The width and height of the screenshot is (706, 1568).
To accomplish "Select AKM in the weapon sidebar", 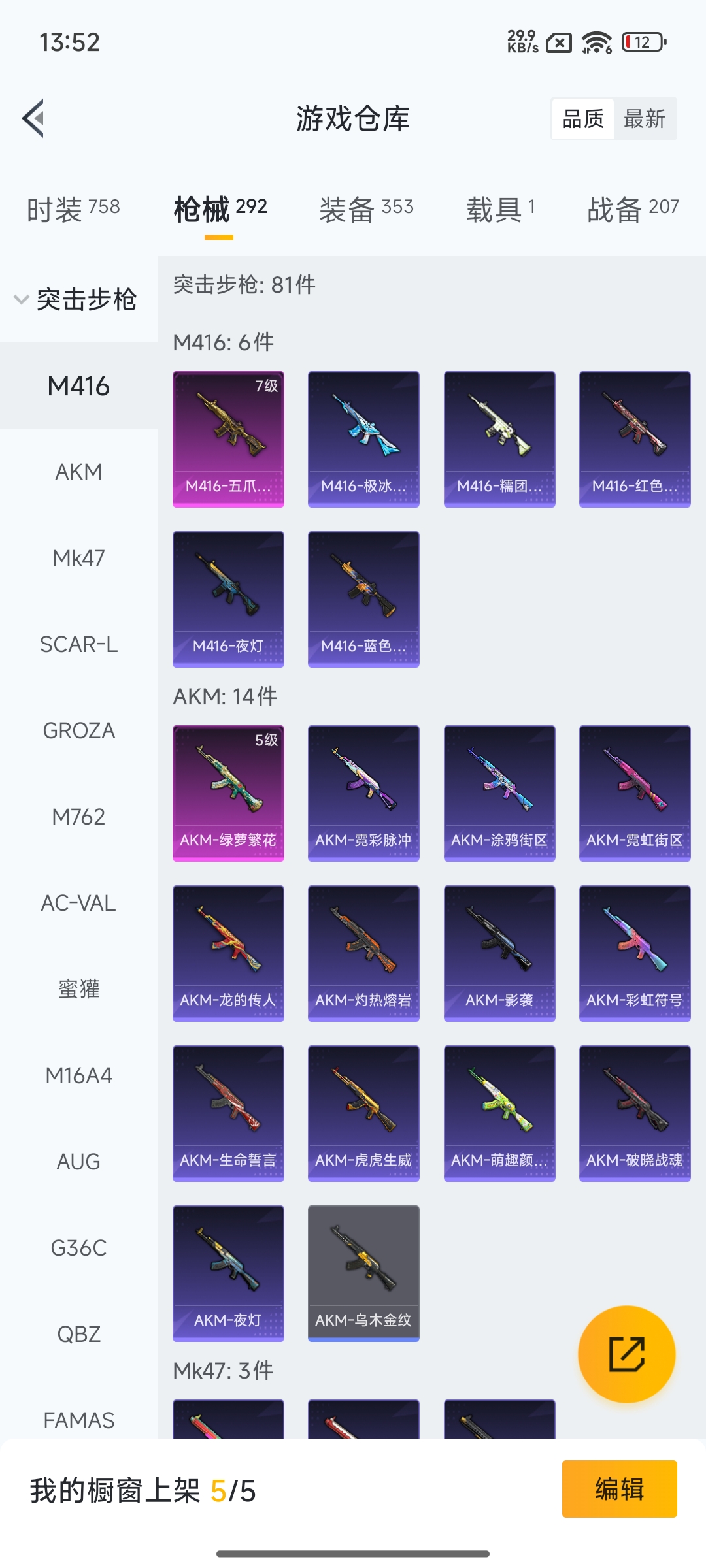I will [x=78, y=472].
